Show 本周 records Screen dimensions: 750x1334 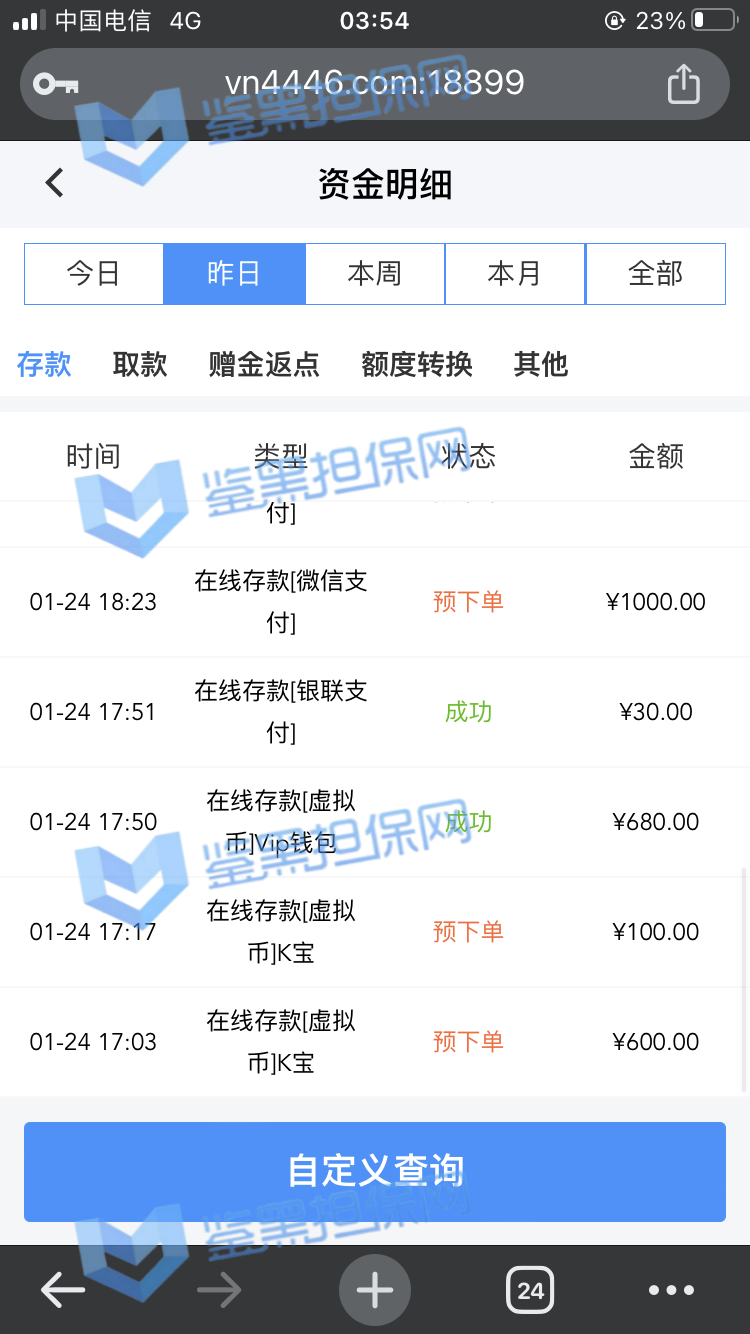coord(375,274)
